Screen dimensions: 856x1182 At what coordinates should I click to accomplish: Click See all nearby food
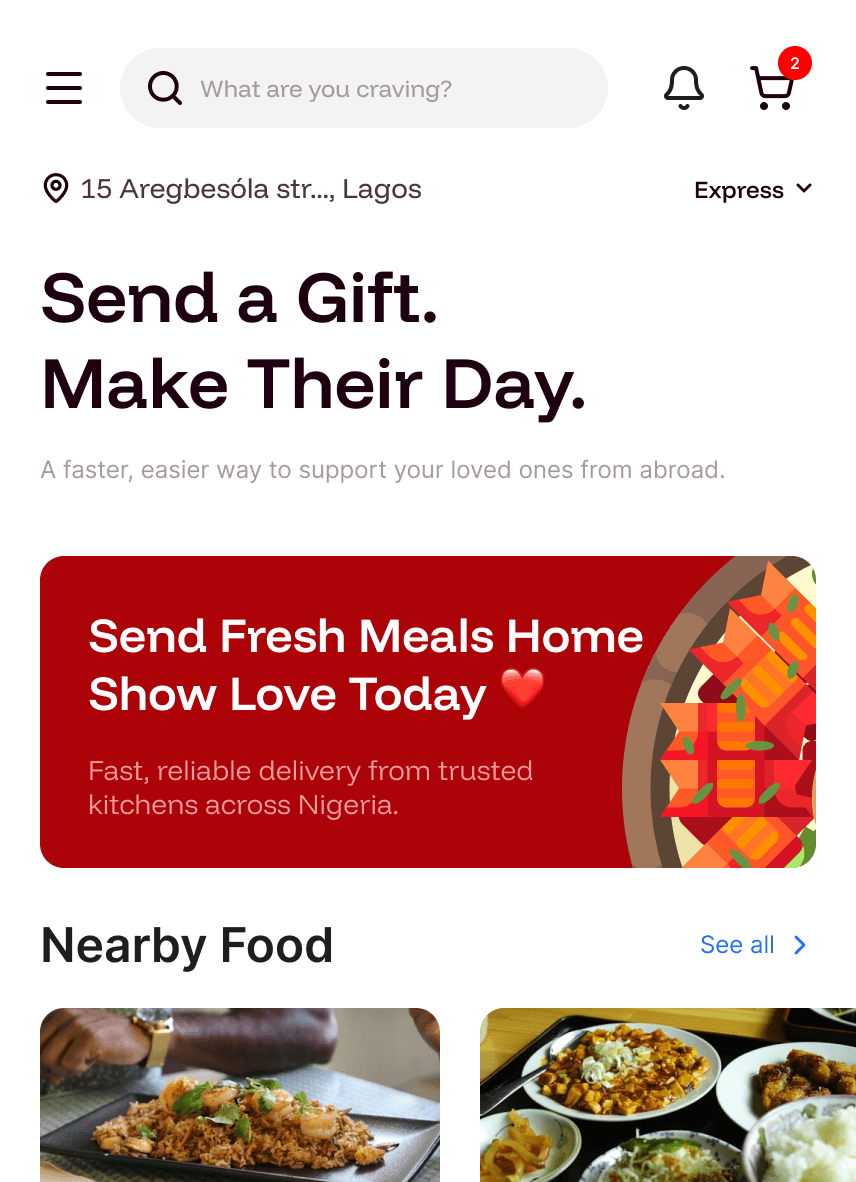coord(737,944)
